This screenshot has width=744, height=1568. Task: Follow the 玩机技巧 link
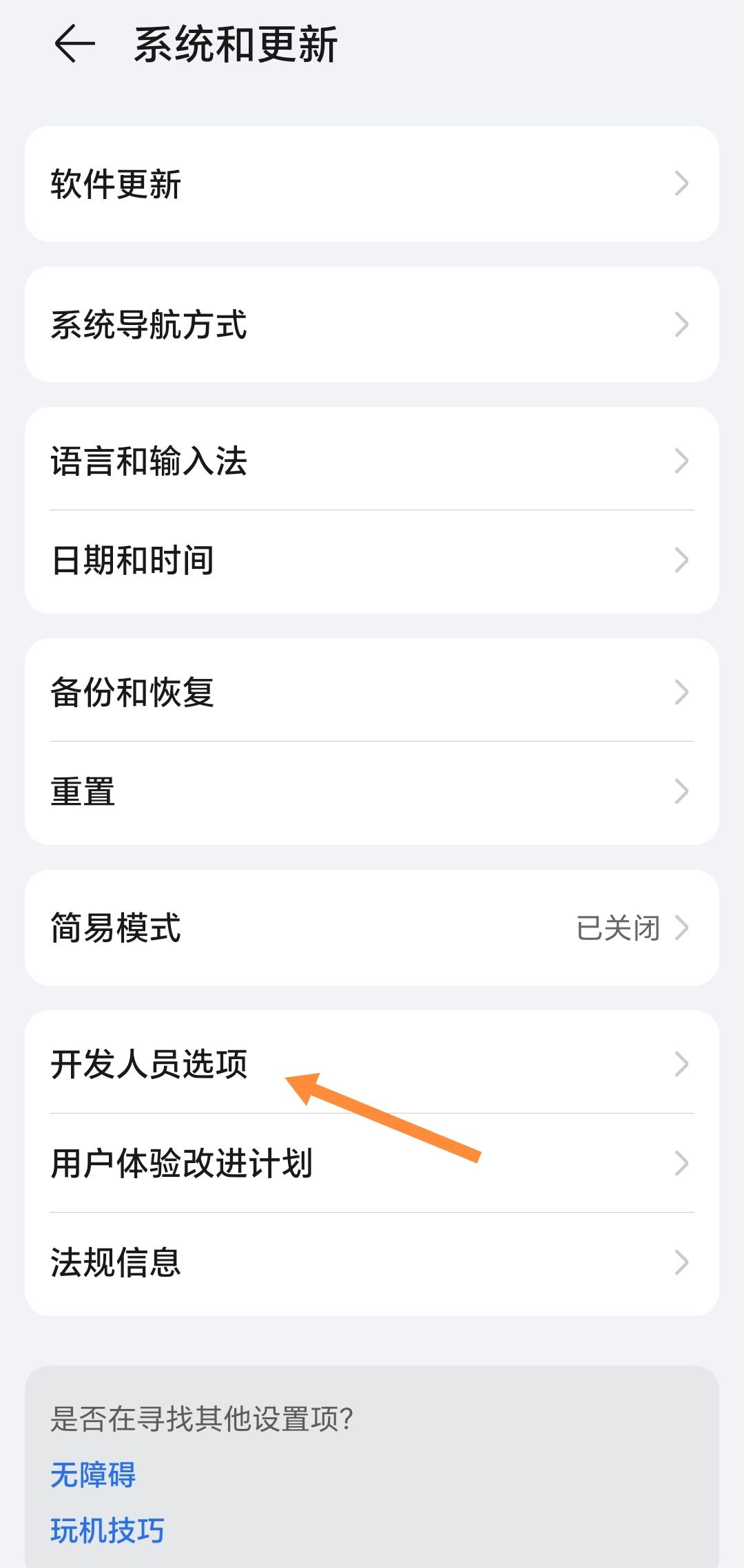pos(107,1530)
